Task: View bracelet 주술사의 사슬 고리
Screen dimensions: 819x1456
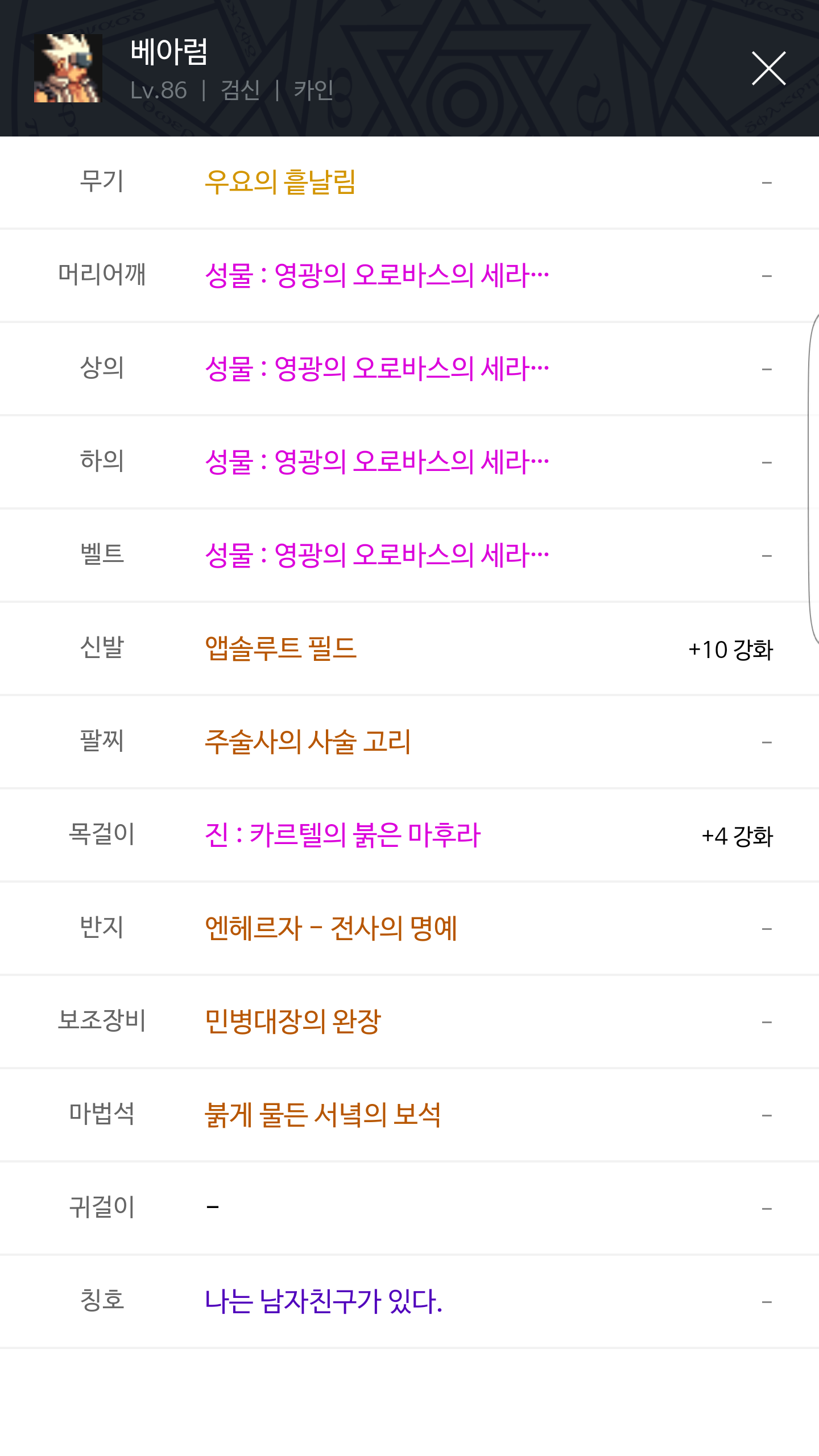Action: [x=307, y=742]
